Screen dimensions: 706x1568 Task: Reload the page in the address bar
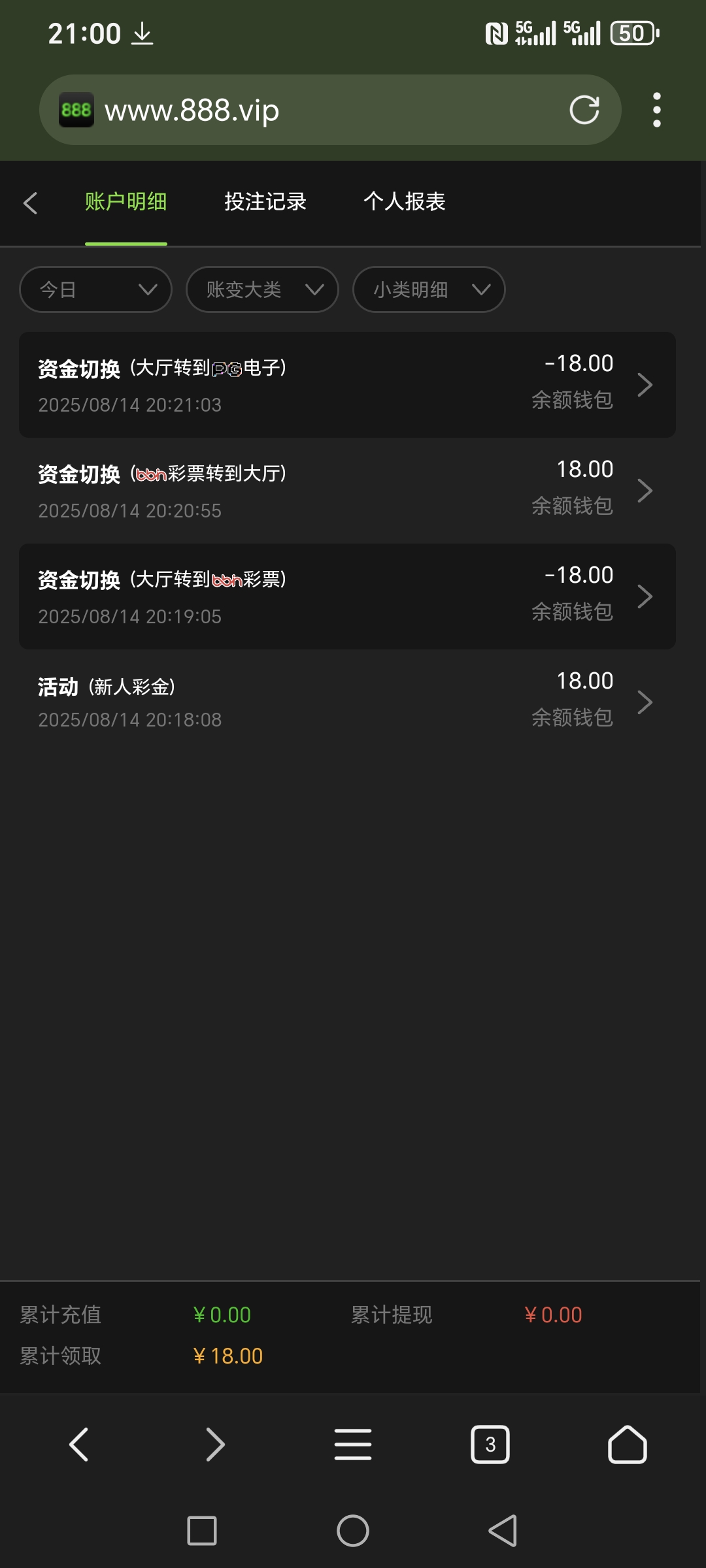tap(584, 110)
